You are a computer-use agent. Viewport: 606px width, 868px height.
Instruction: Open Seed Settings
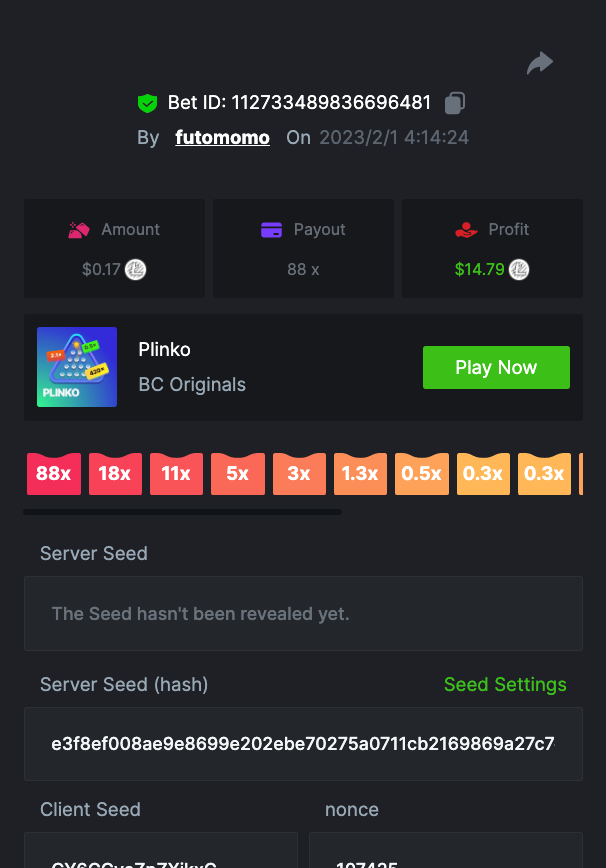click(x=505, y=685)
